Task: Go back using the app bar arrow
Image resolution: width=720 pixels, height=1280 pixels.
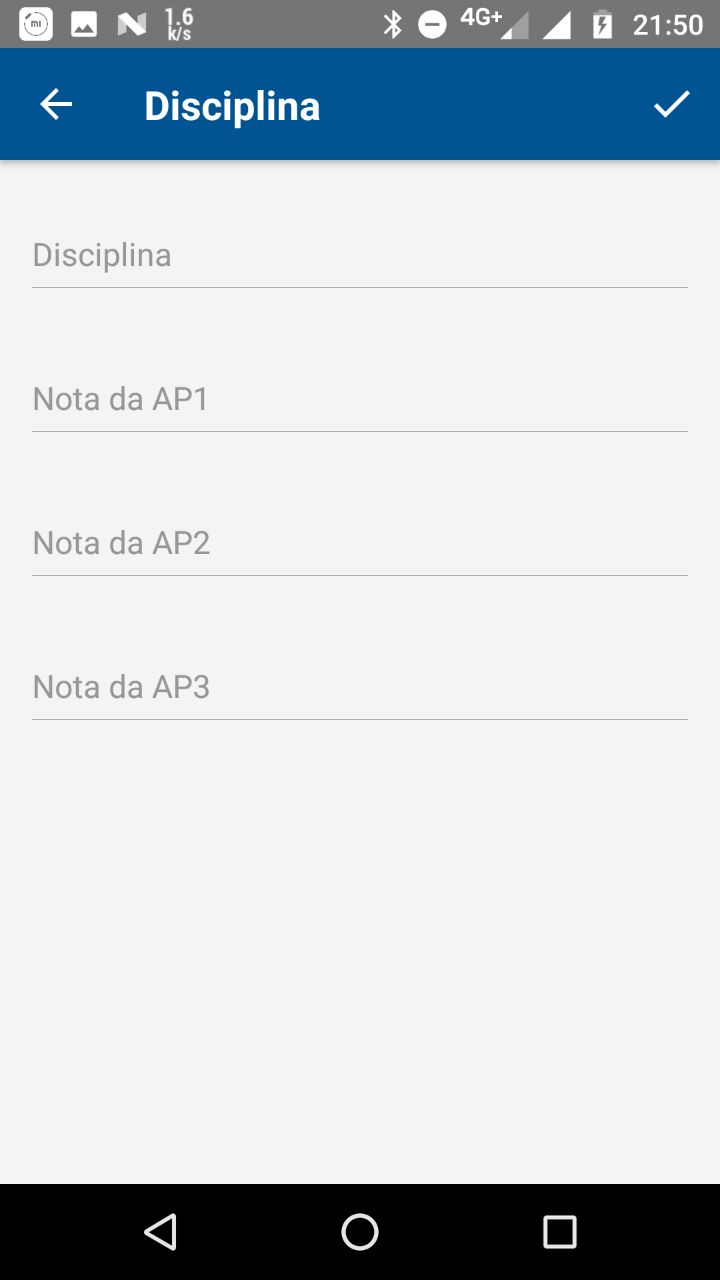Action: [x=56, y=105]
